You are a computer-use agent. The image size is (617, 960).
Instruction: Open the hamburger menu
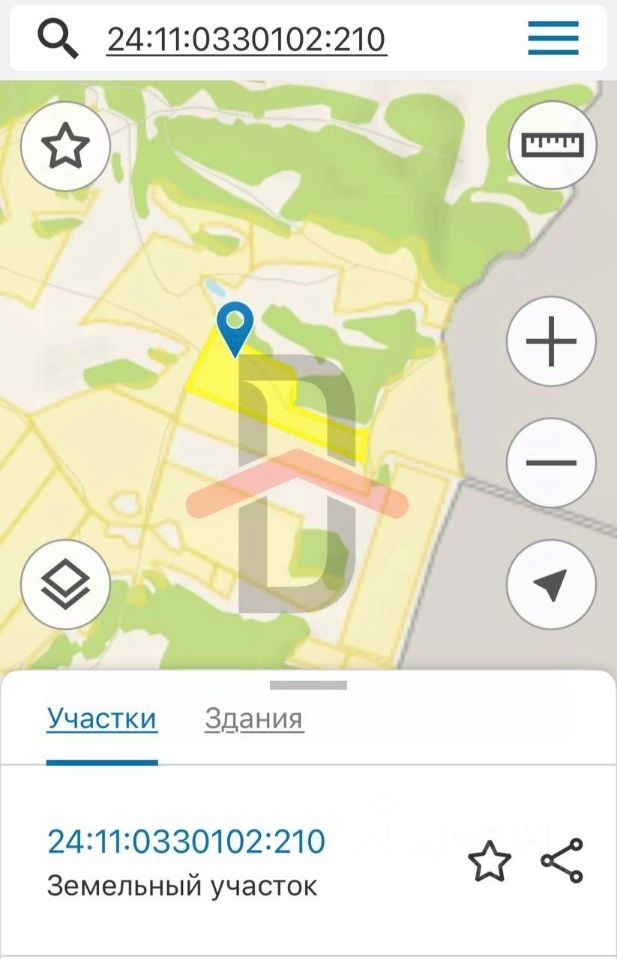[x=553, y=38]
